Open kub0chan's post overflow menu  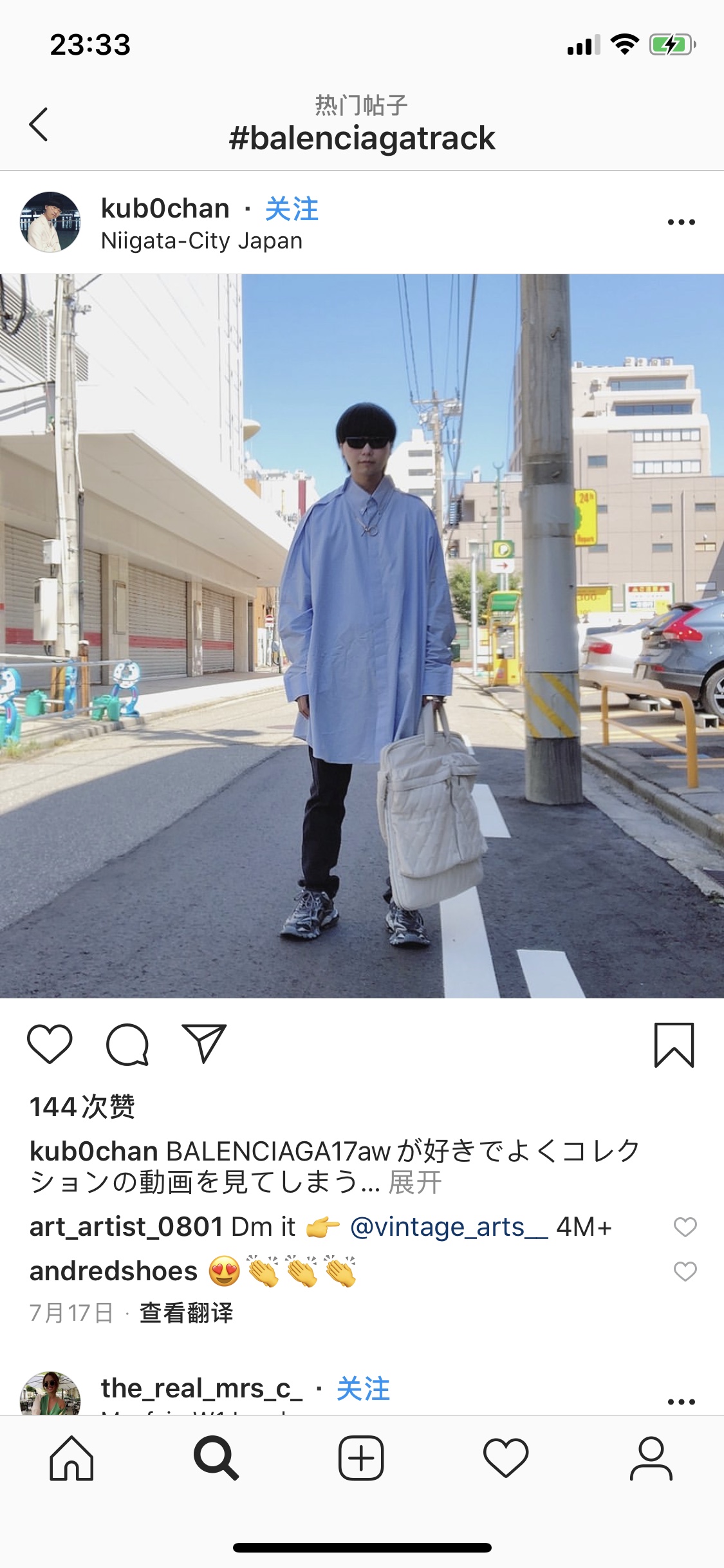(681, 222)
